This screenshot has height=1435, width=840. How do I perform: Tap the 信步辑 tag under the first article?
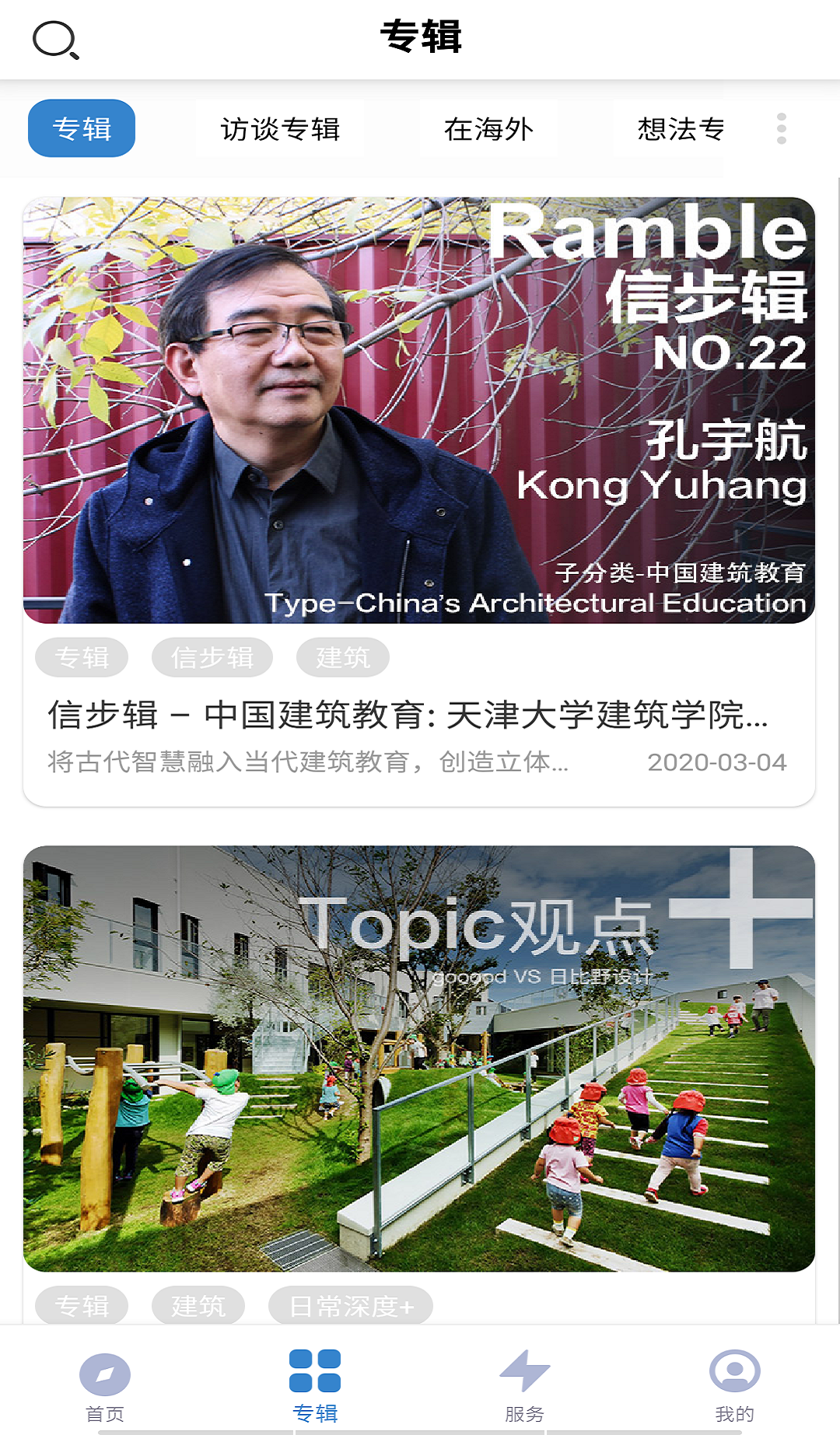tap(212, 657)
